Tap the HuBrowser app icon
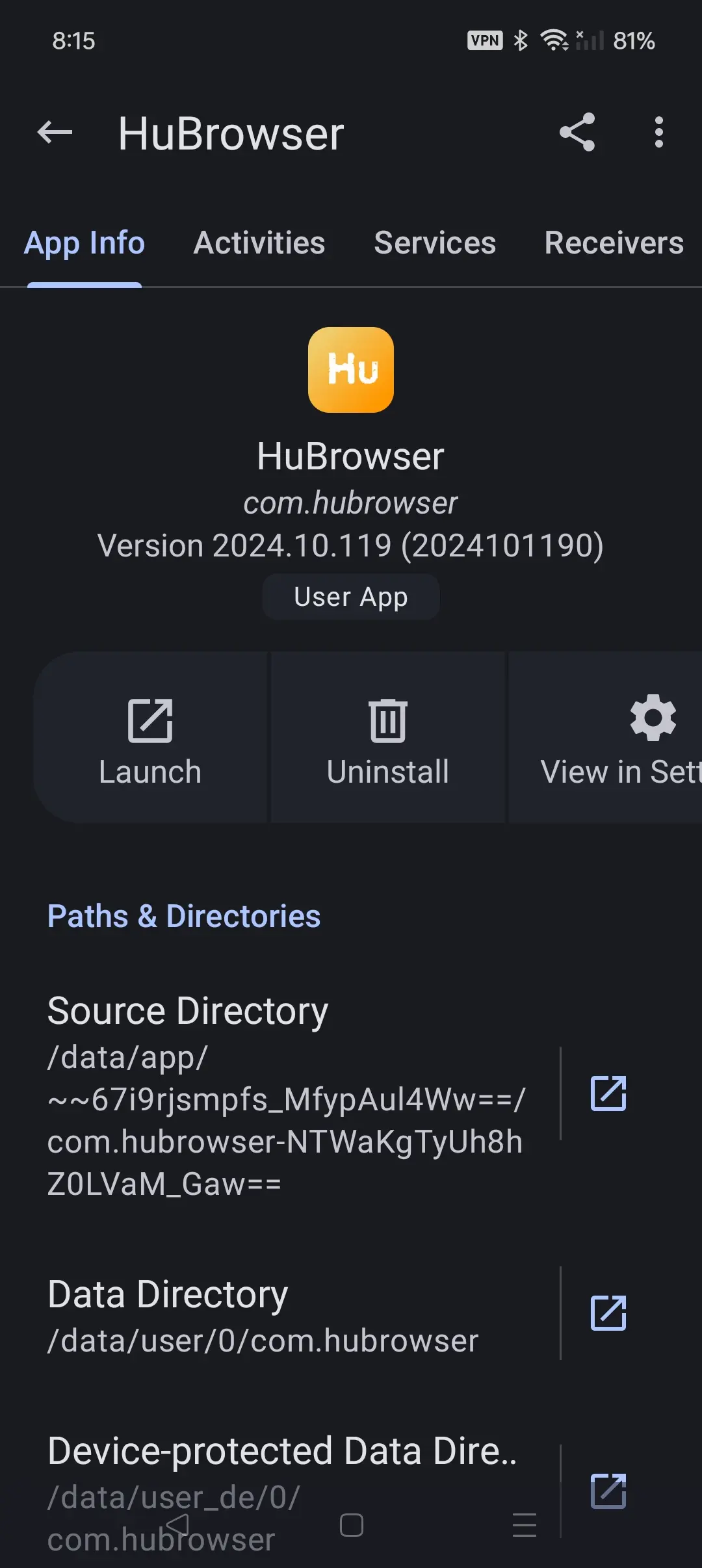Screen dimensions: 702x1568 click(x=350, y=369)
